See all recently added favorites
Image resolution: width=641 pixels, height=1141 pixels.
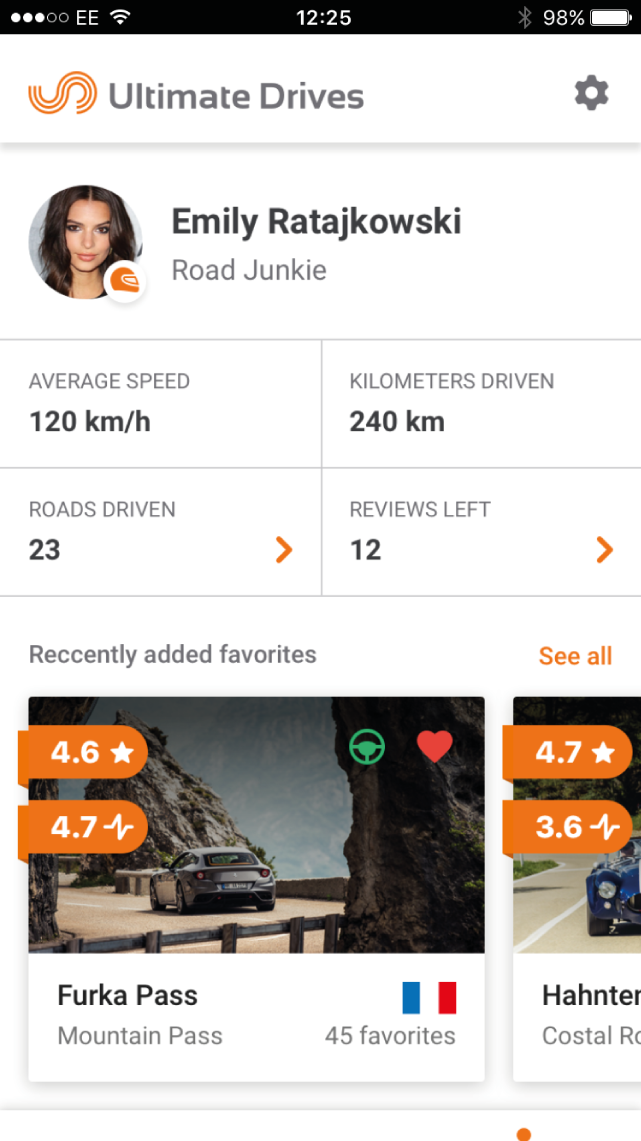[x=575, y=656]
